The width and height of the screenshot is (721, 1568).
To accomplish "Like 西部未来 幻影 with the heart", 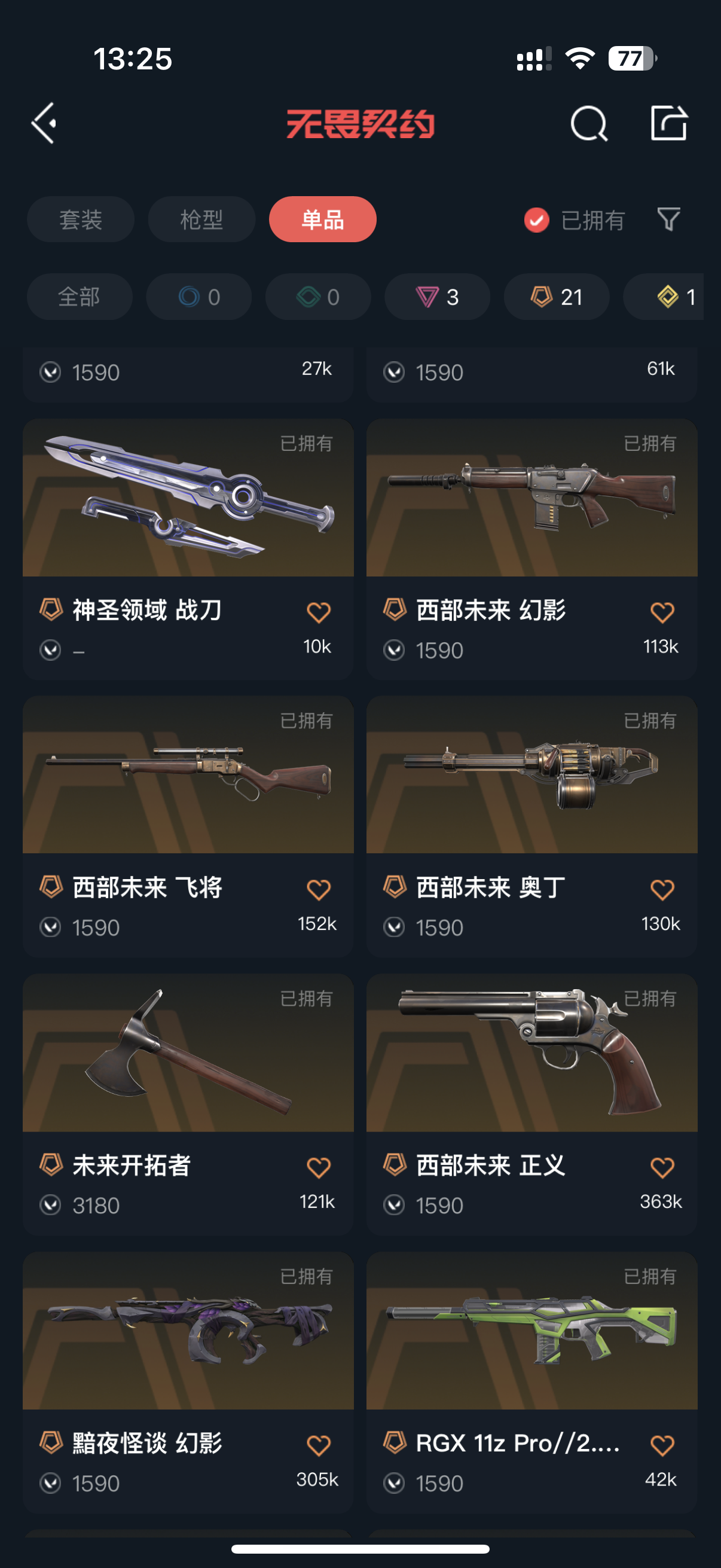I will click(662, 612).
